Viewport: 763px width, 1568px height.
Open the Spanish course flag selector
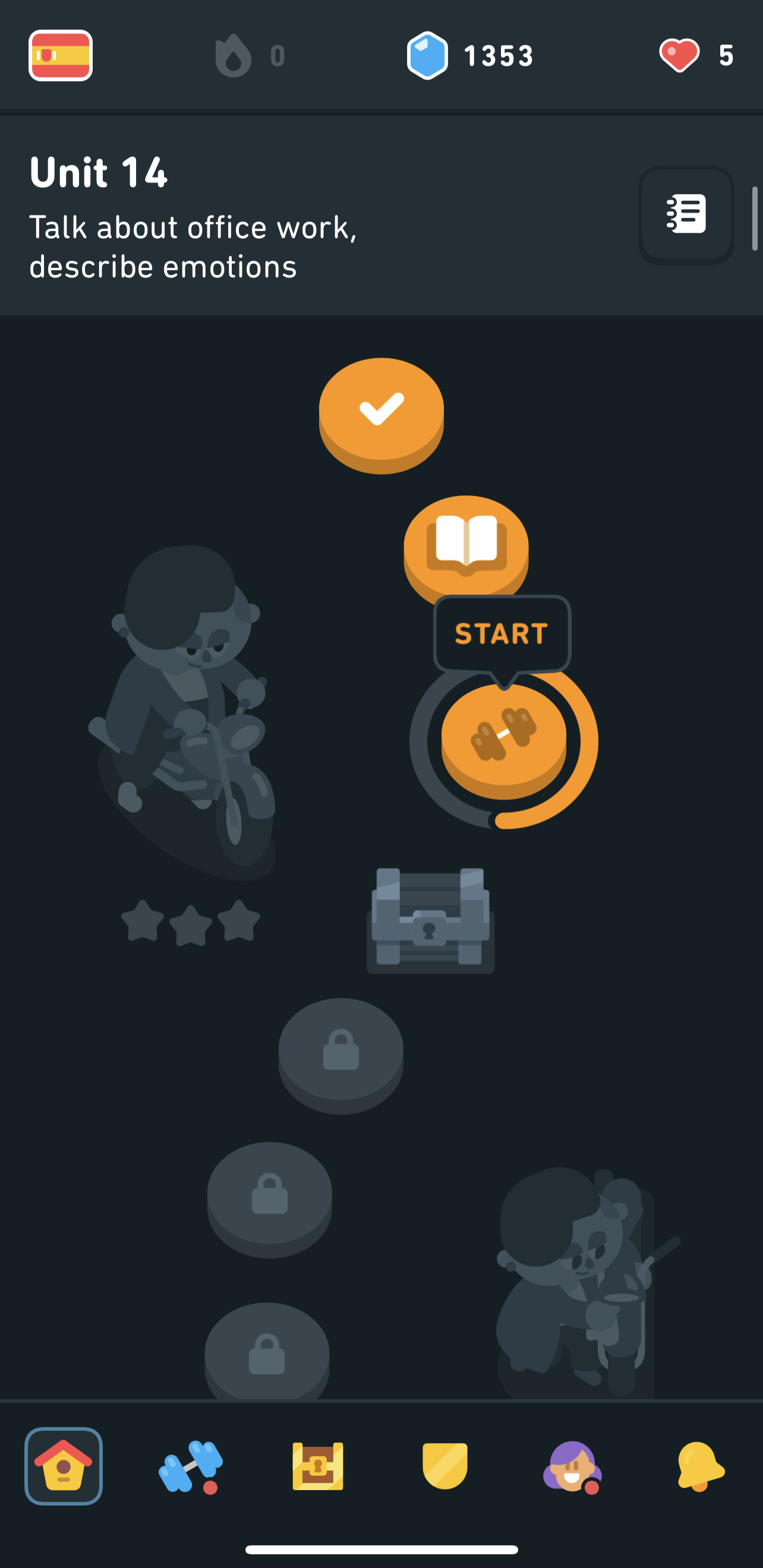(x=60, y=55)
